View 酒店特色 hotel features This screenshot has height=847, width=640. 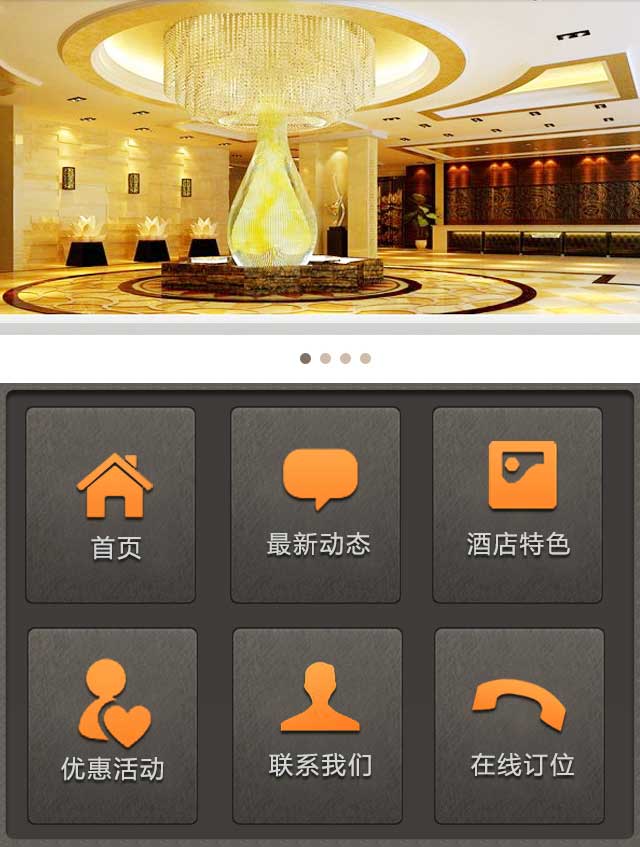[x=517, y=505]
